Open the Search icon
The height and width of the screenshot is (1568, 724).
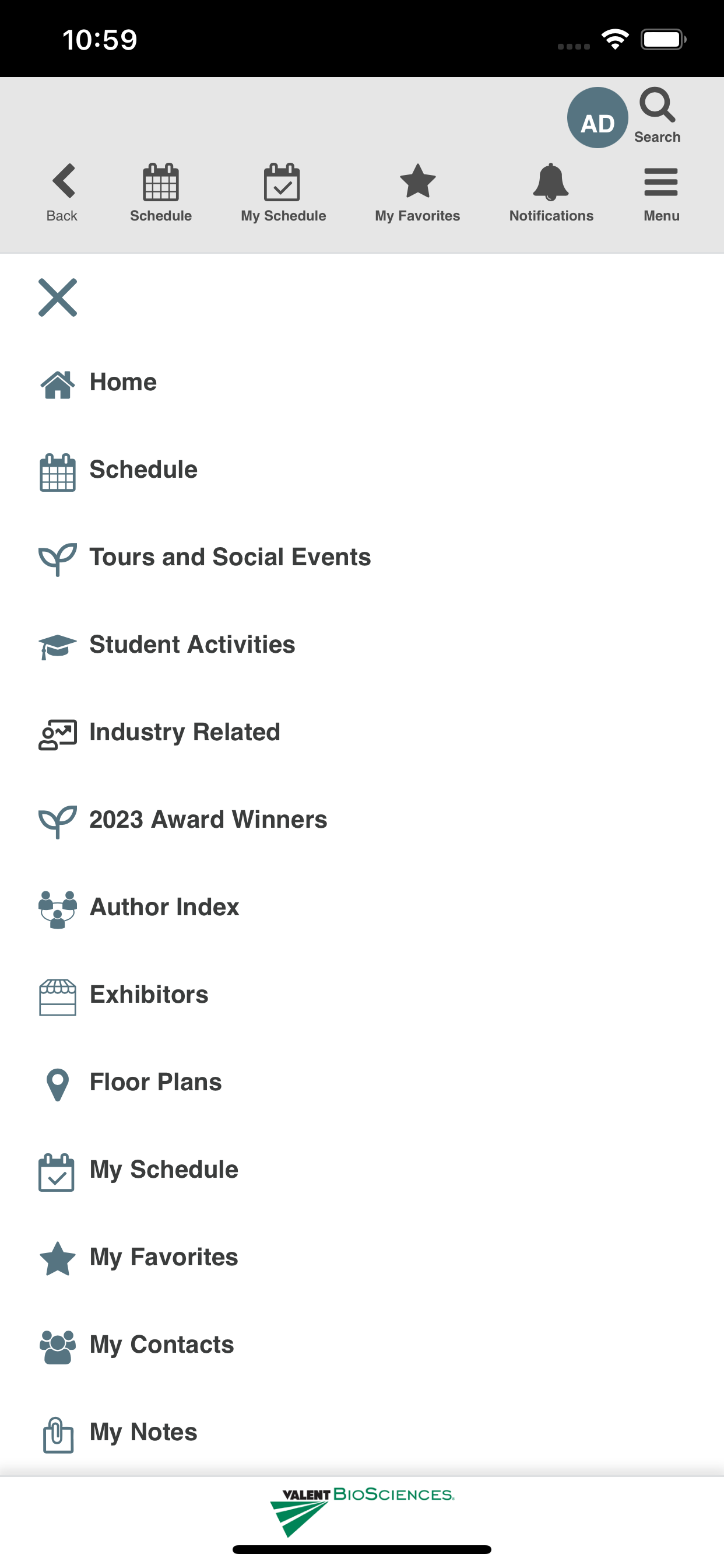click(x=657, y=116)
